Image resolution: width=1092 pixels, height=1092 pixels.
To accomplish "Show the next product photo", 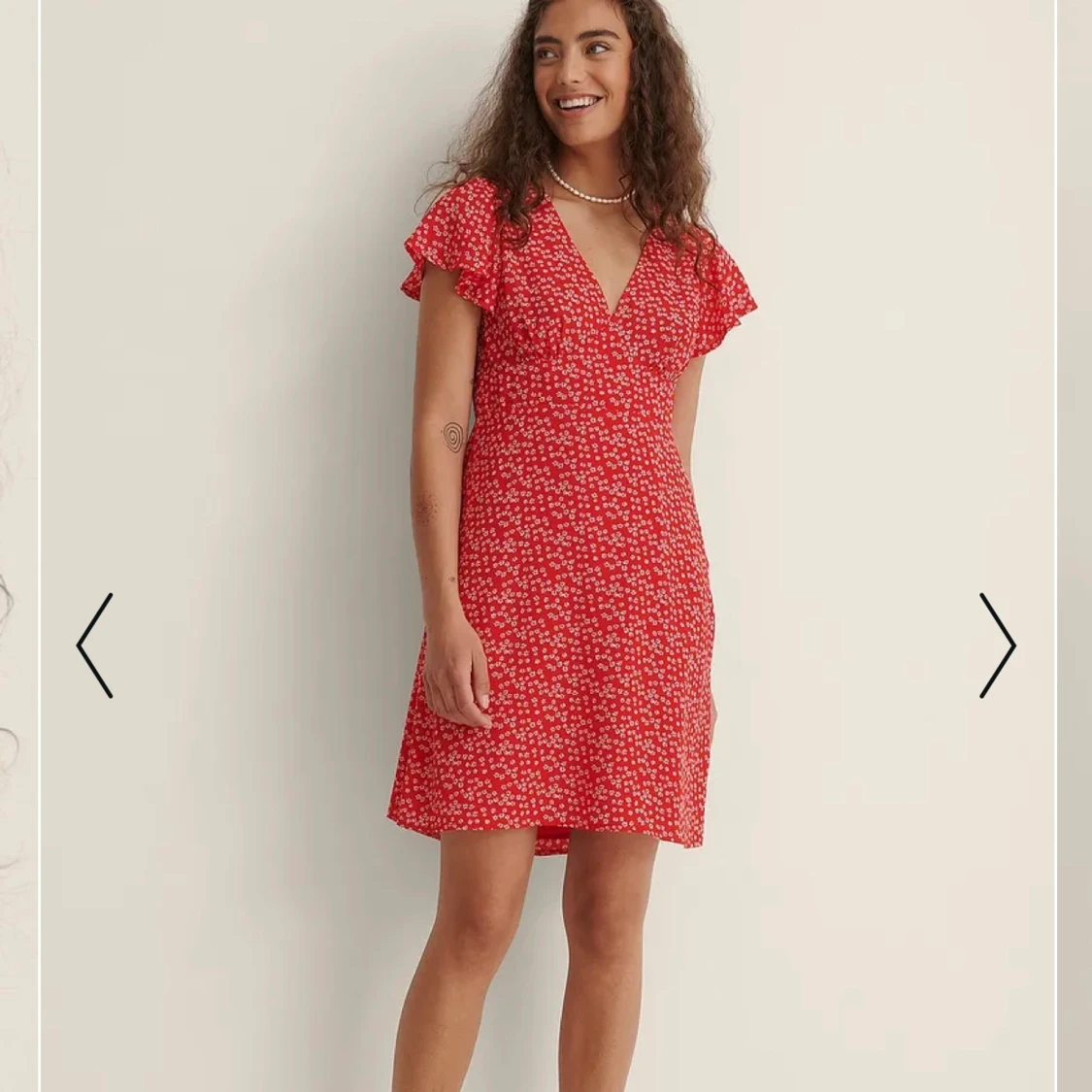I will point(997,645).
